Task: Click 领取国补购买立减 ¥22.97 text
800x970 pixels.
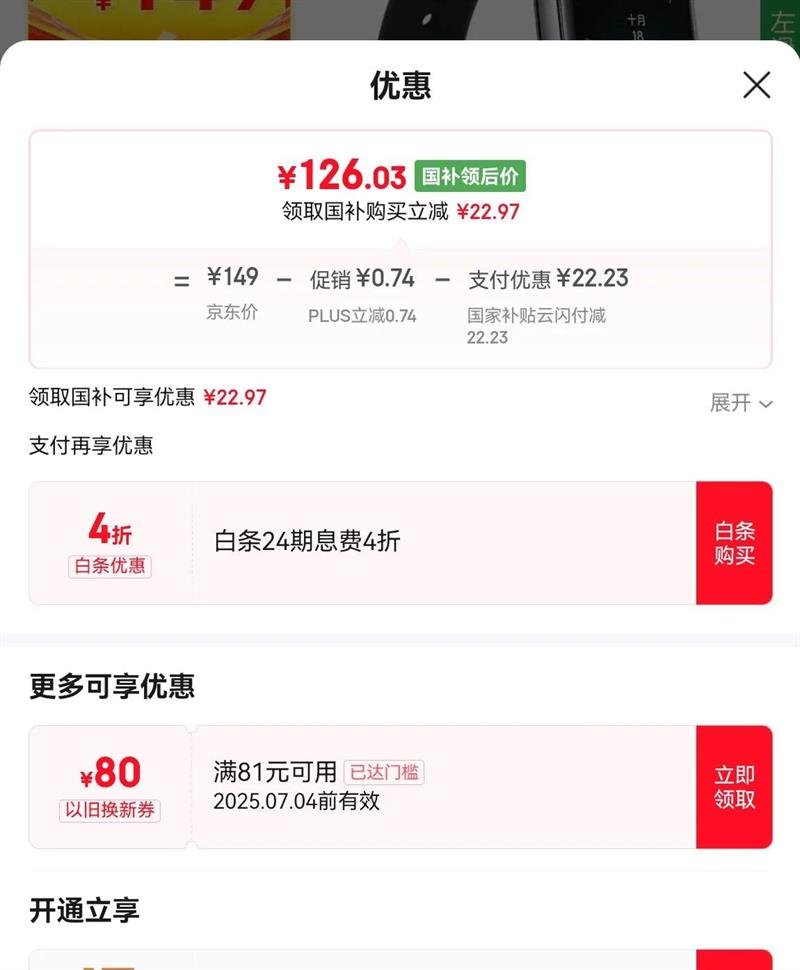Action: 400,211
